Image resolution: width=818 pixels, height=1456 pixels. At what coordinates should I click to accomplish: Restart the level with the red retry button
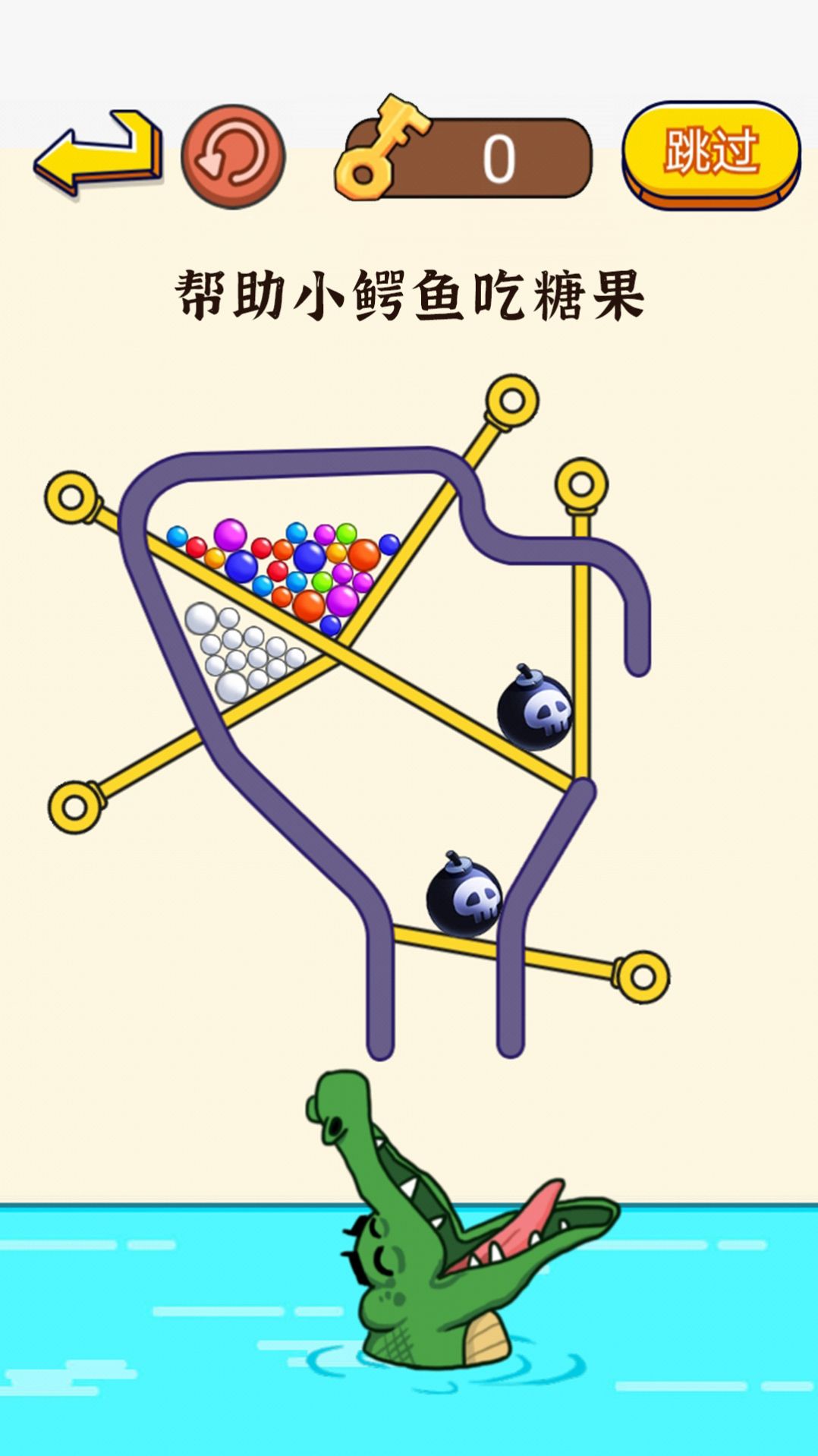[233, 156]
